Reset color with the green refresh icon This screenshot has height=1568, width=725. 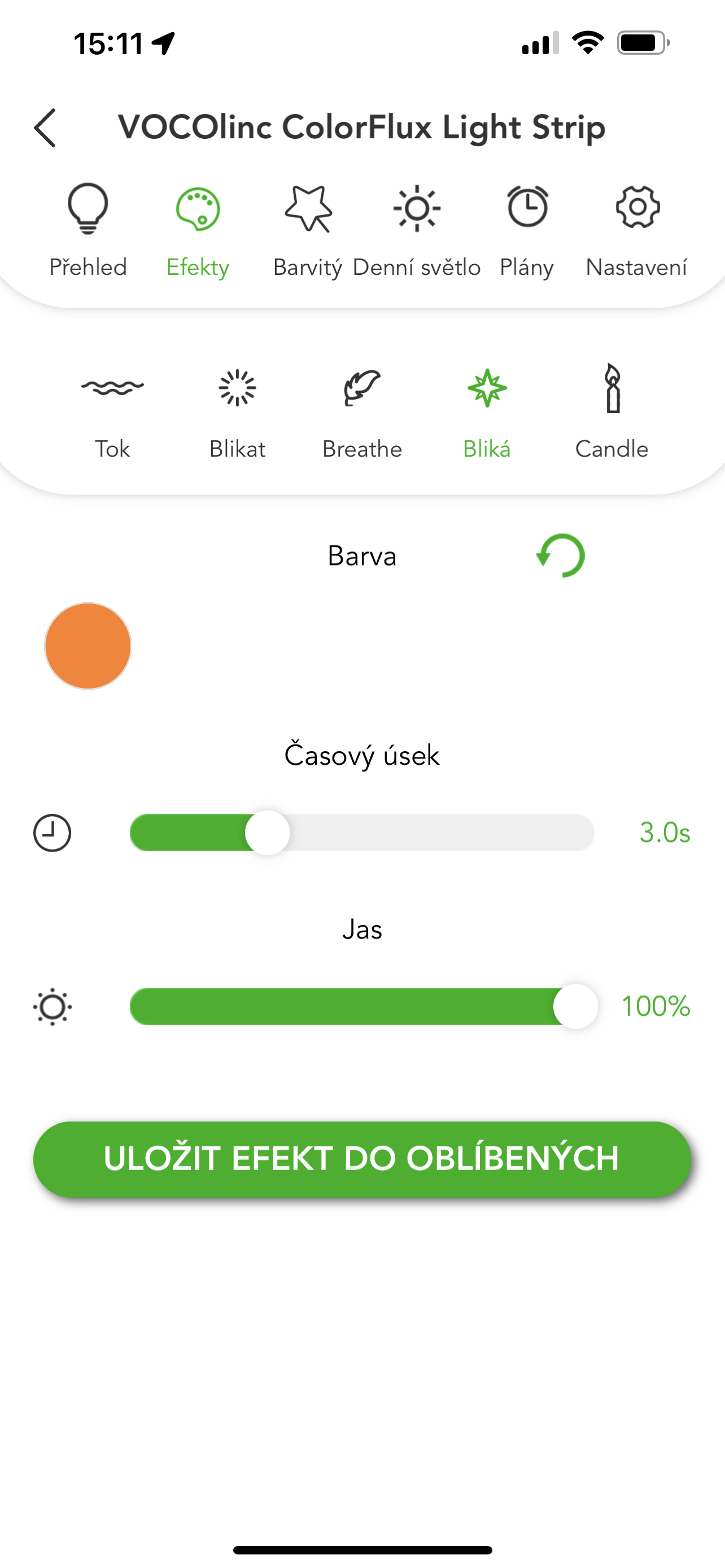click(x=561, y=556)
